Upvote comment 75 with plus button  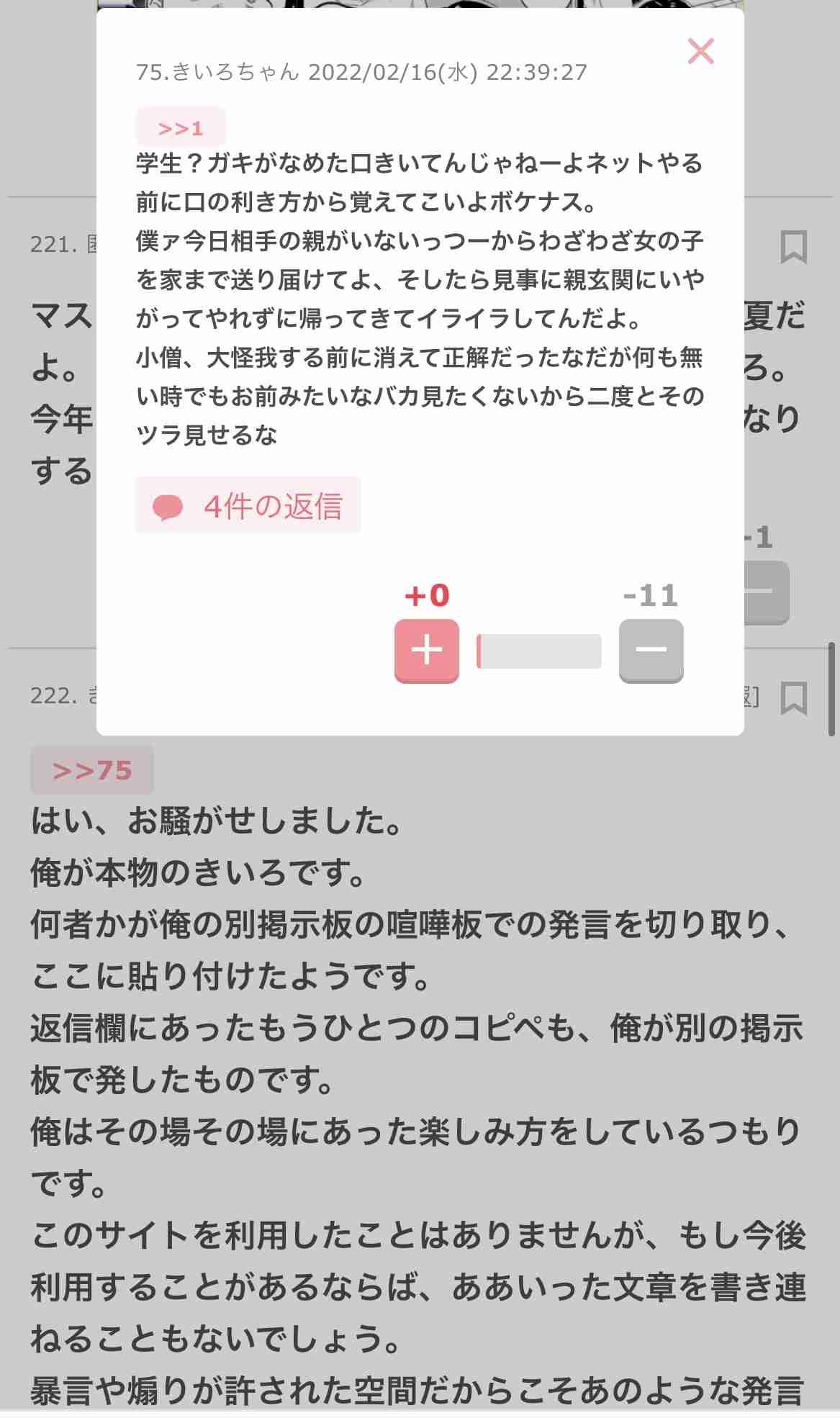pyautogui.click(x=426, y=650)
